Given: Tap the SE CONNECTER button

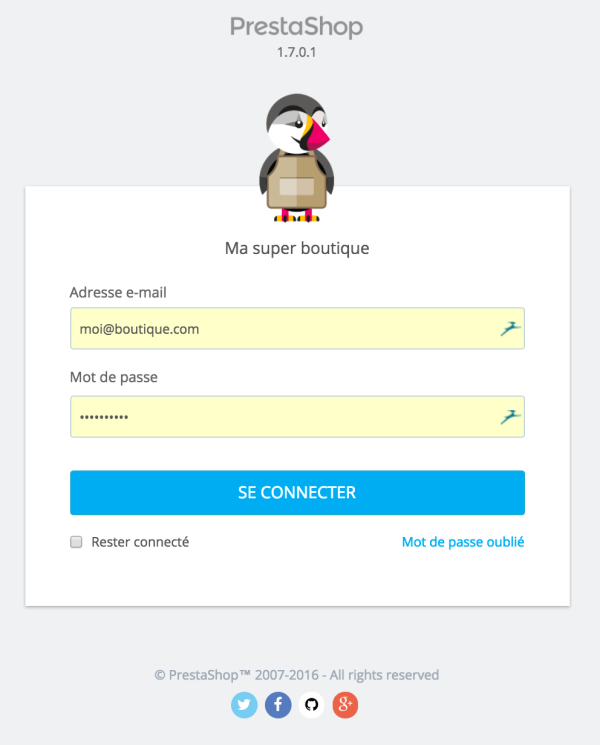Looking at the screenshot, I should pos(297,493).
